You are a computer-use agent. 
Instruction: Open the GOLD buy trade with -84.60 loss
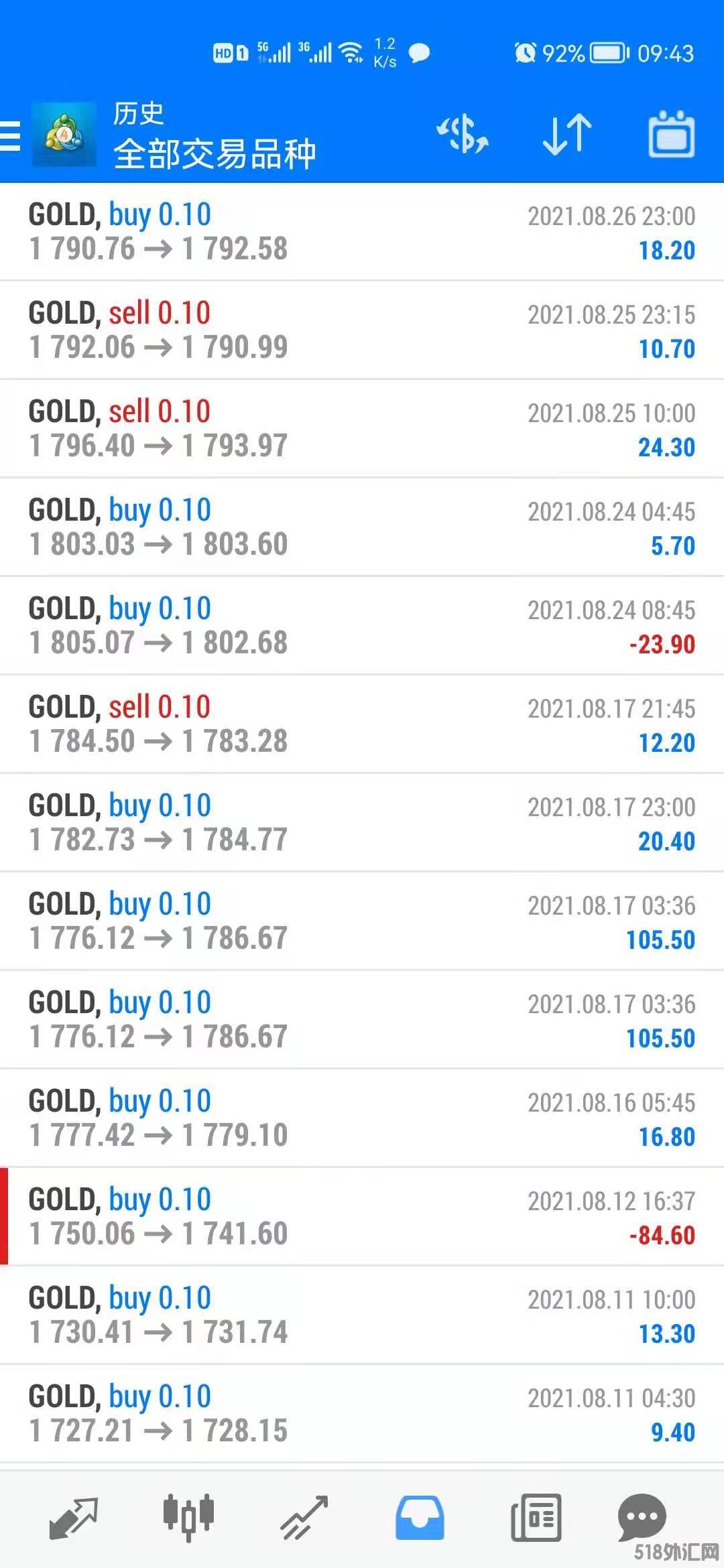pyautogui.click(x=362, y=1217)
